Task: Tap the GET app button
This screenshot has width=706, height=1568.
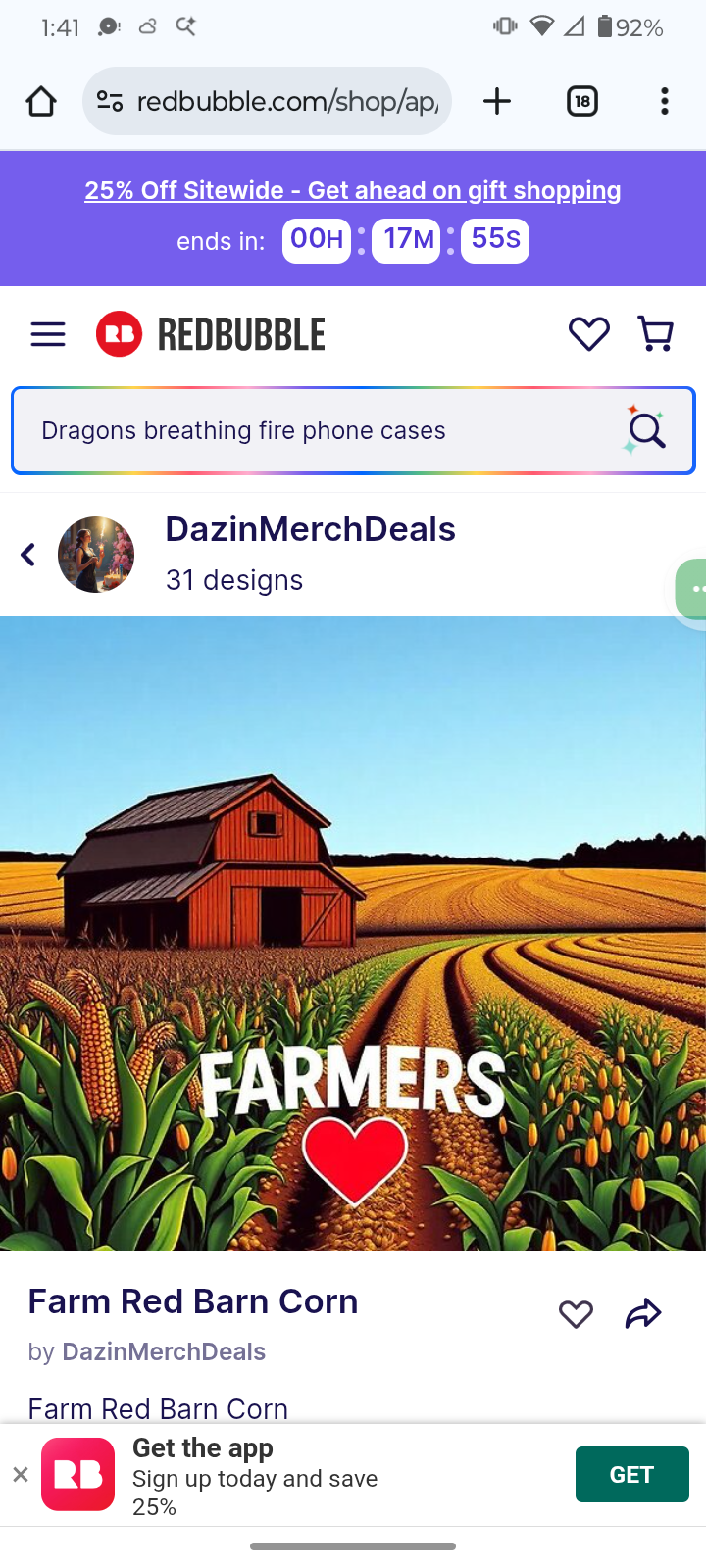Action: click(x=631, y=1474)
